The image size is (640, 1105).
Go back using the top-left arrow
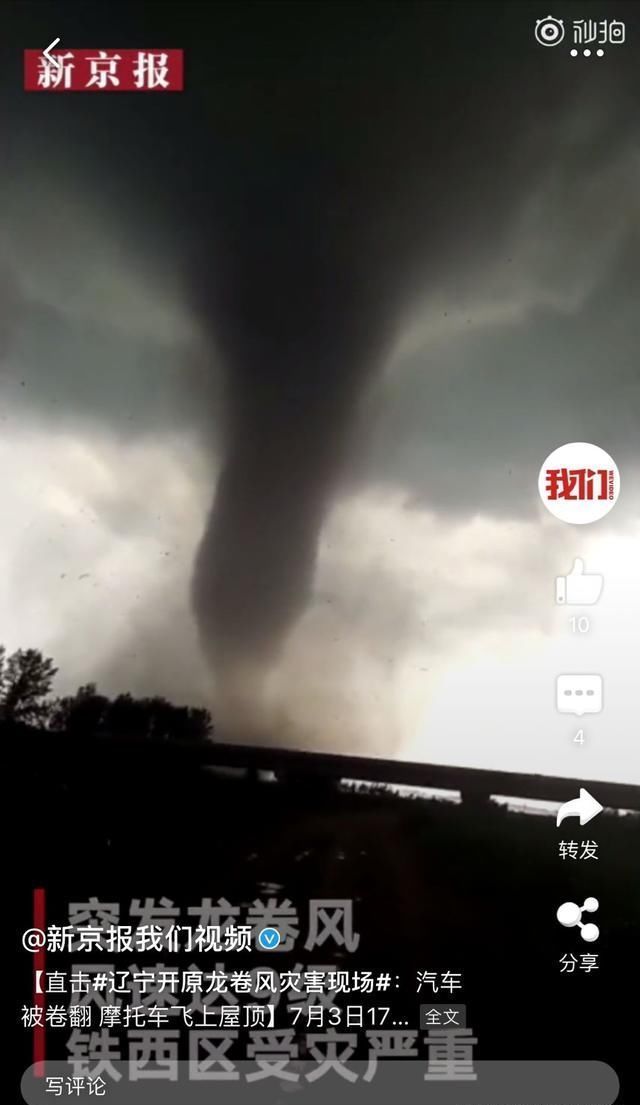point(51,51)
